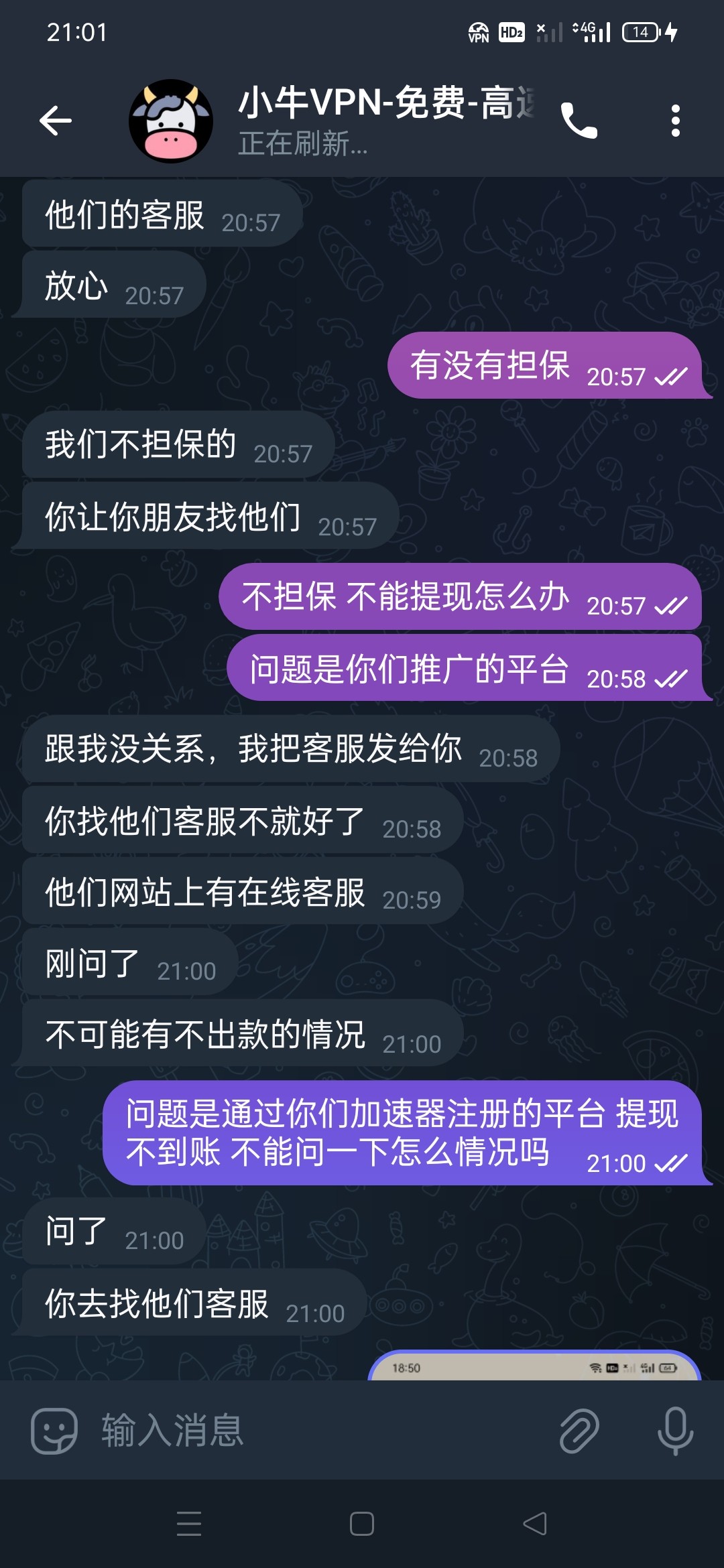The width and height of the screenshot is (724, 1568).
Task: Go back to the chat list
Action: [56, 121]
